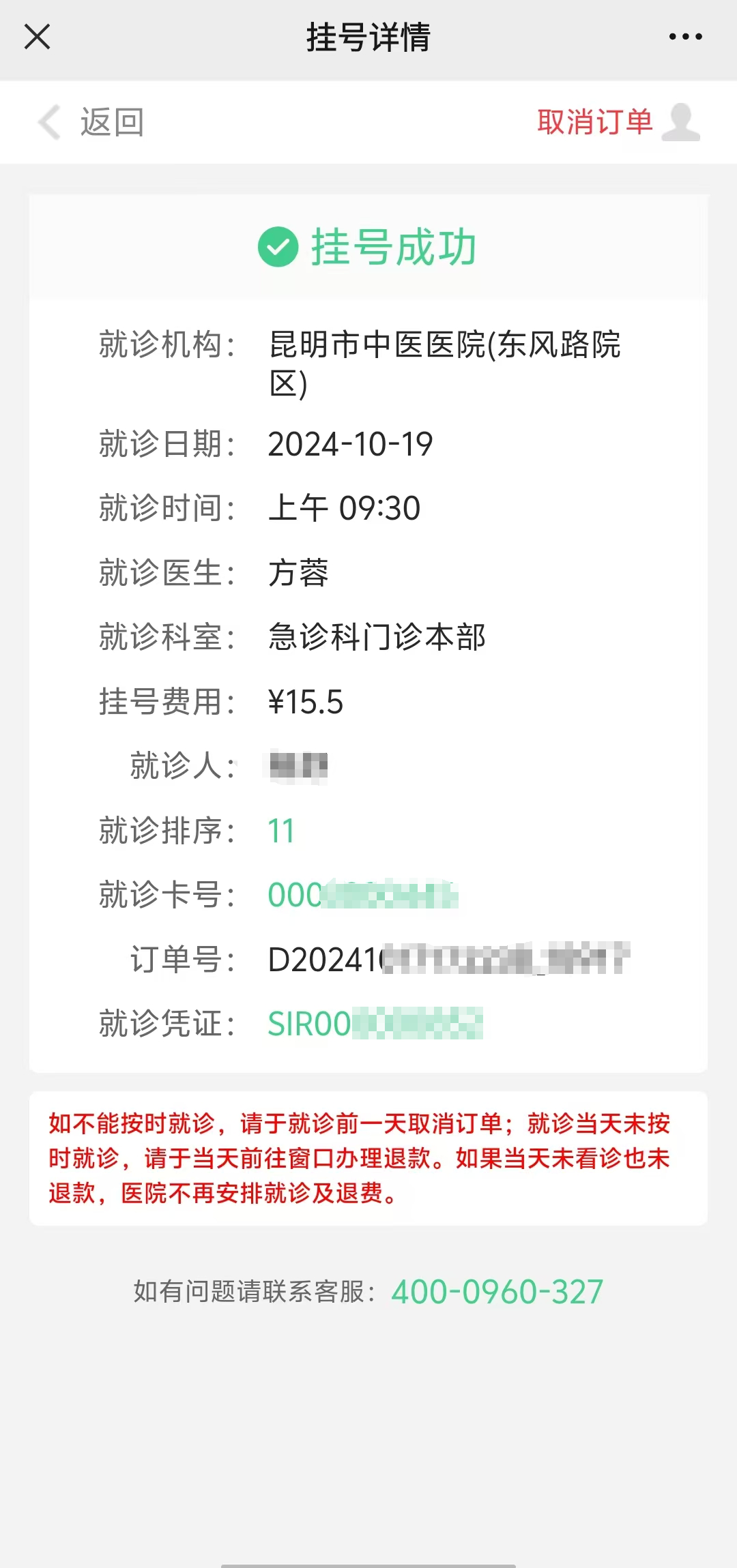The width and height of the screenshot is (737, 1568).
Task: Click the 挂号详情 title text
Action: coord(369,38)
